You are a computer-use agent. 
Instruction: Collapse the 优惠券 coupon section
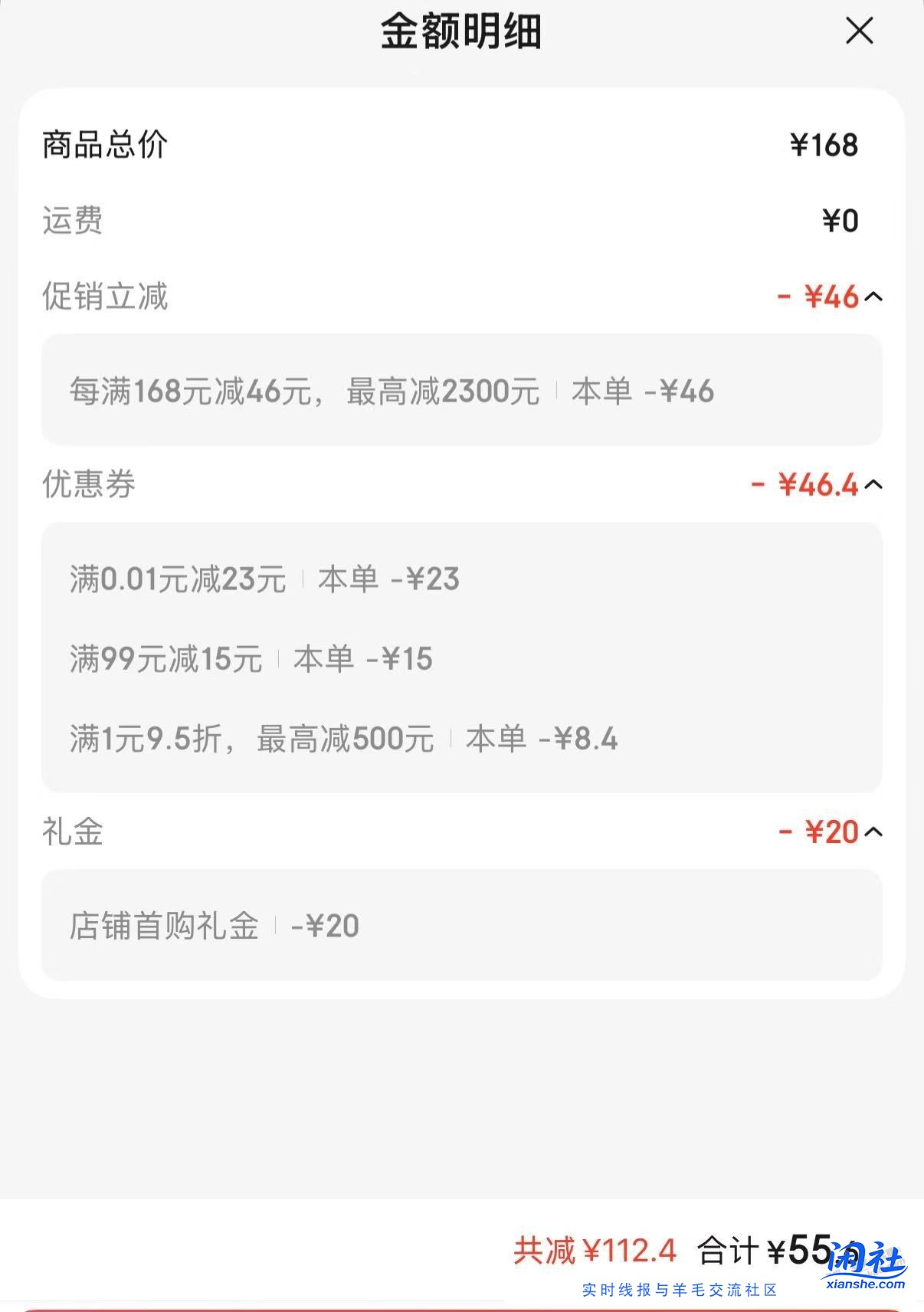click(872, 484)
